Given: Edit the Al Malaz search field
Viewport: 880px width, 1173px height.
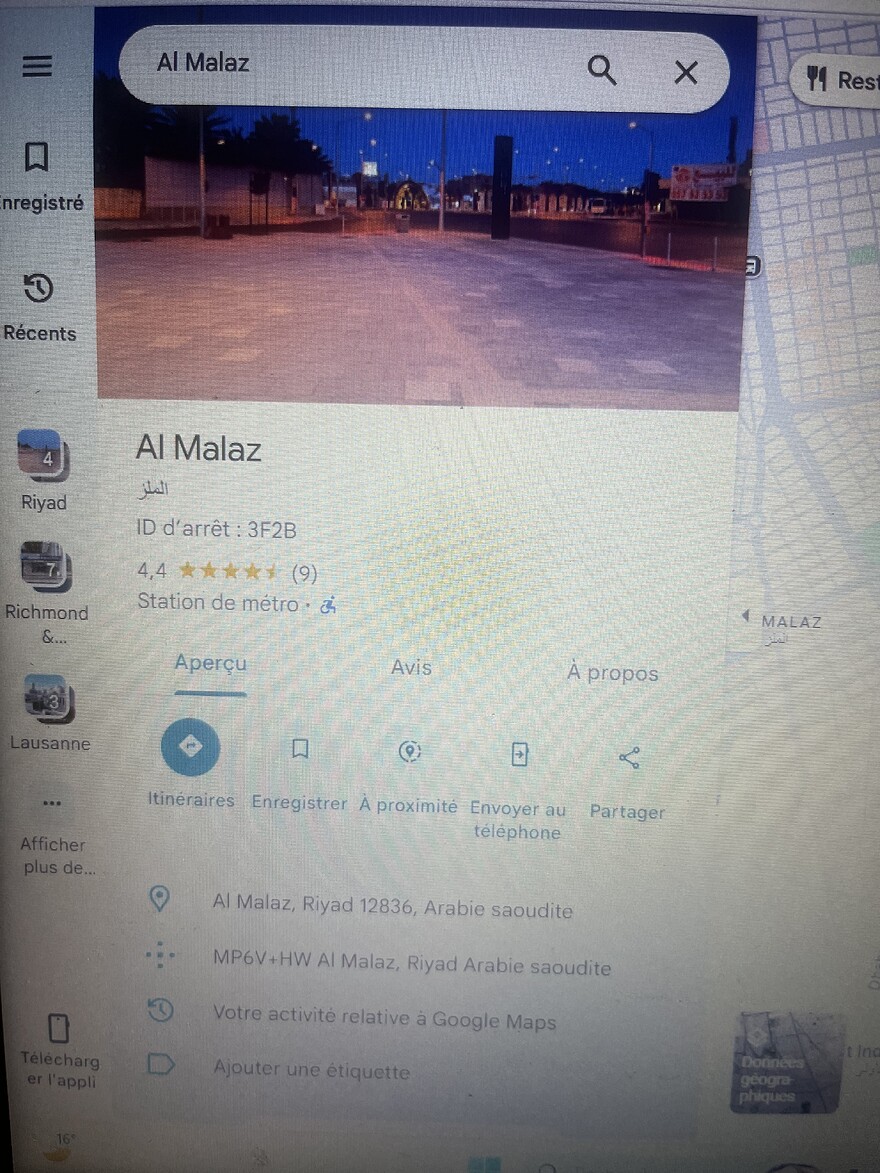Looking at the screenshot, I should coord(350,64).
